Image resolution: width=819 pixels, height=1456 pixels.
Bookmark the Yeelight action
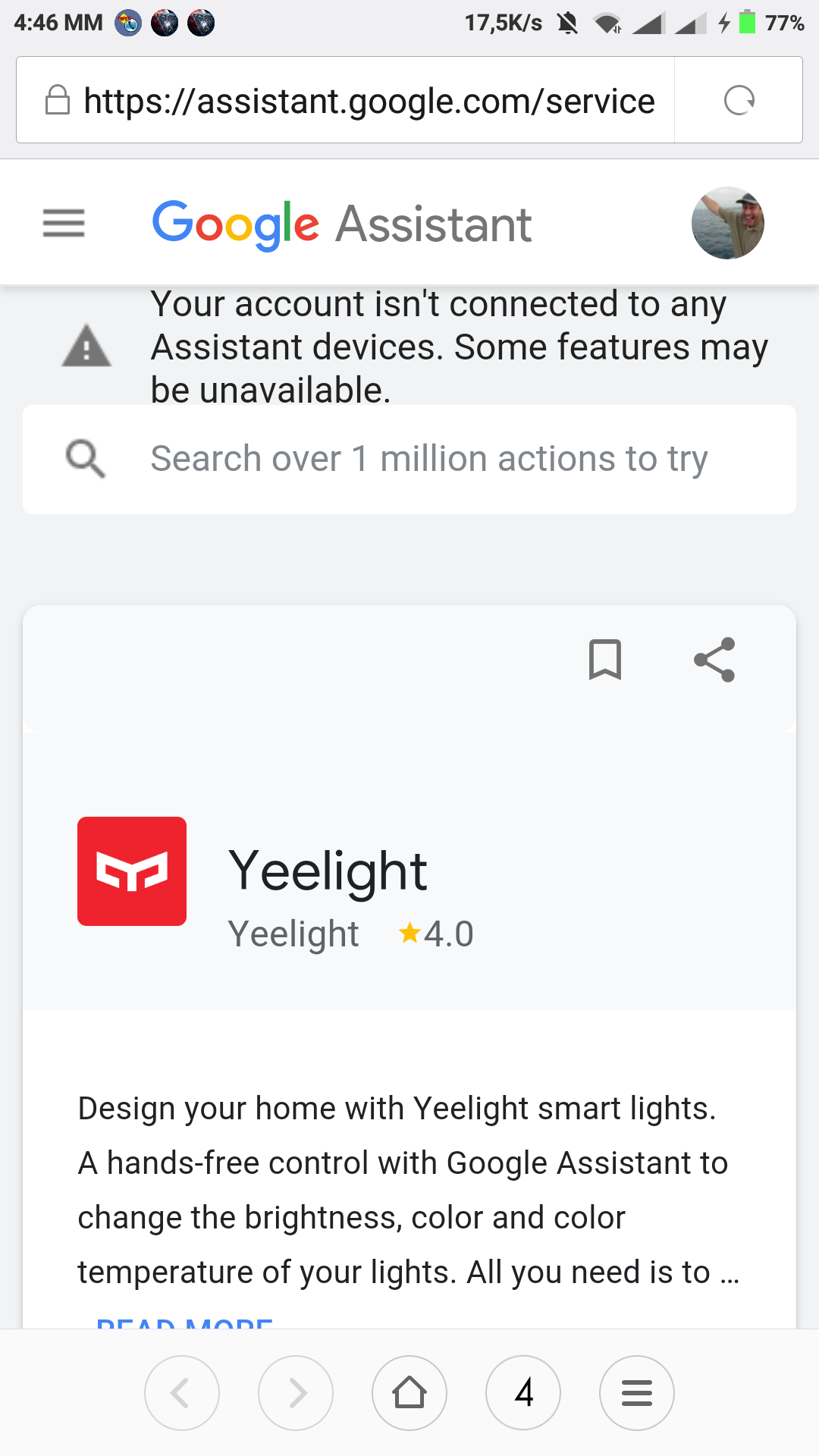[x=605, y=660]
